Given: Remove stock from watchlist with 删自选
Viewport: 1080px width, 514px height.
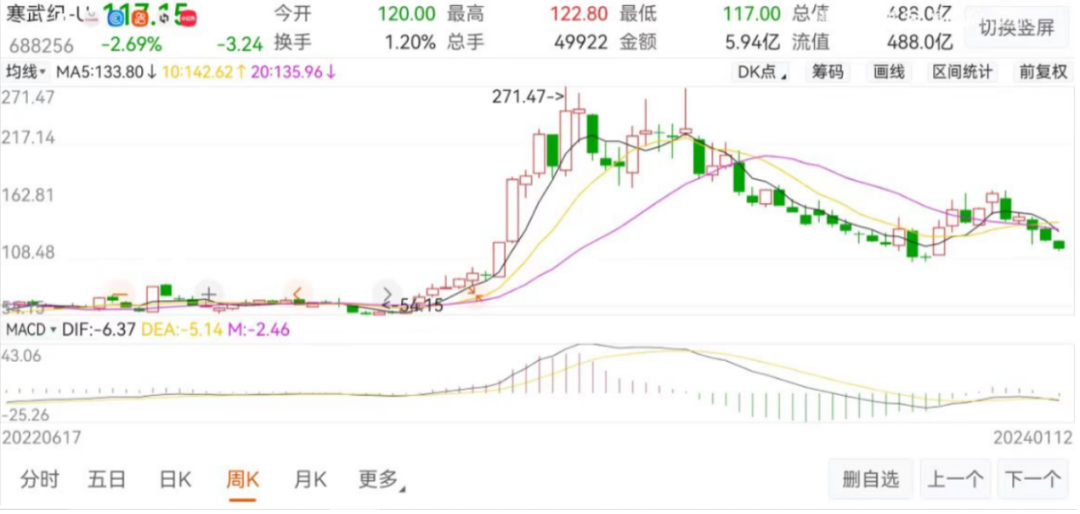Looking at the screenshot, I should (870, 479).
